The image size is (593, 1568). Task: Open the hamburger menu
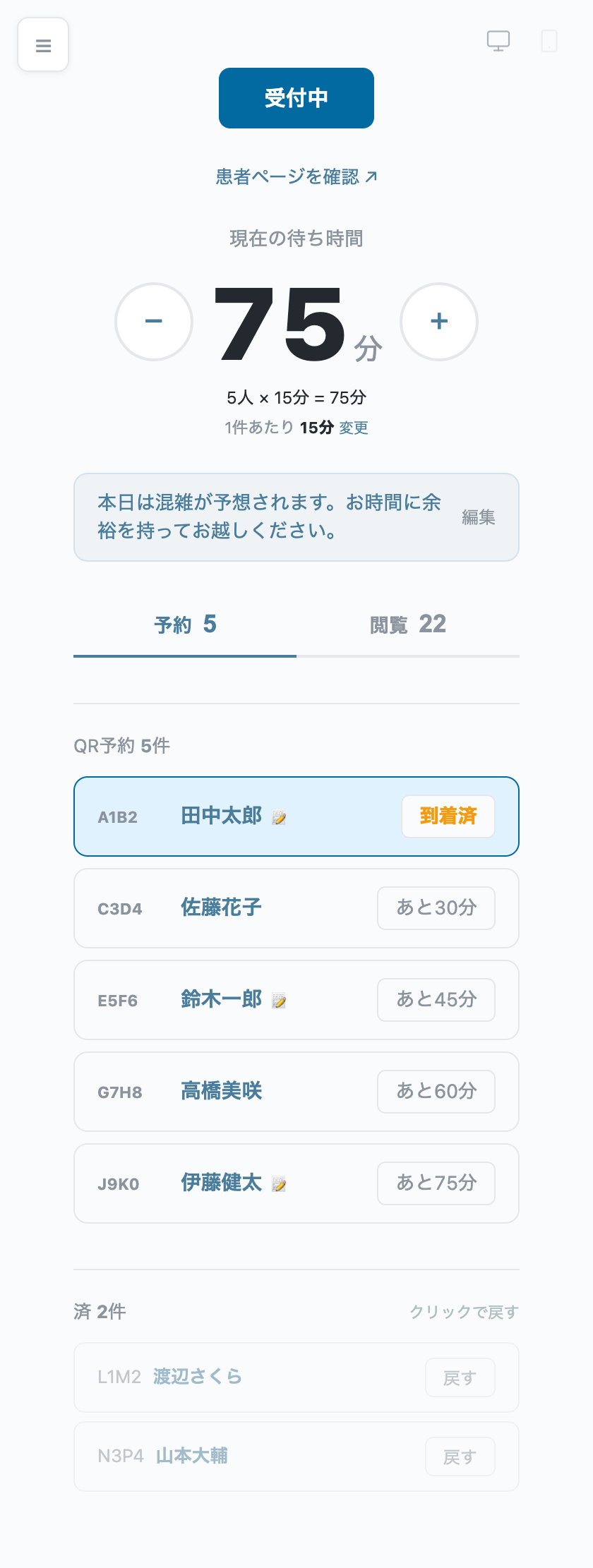(x=43, y=44)
